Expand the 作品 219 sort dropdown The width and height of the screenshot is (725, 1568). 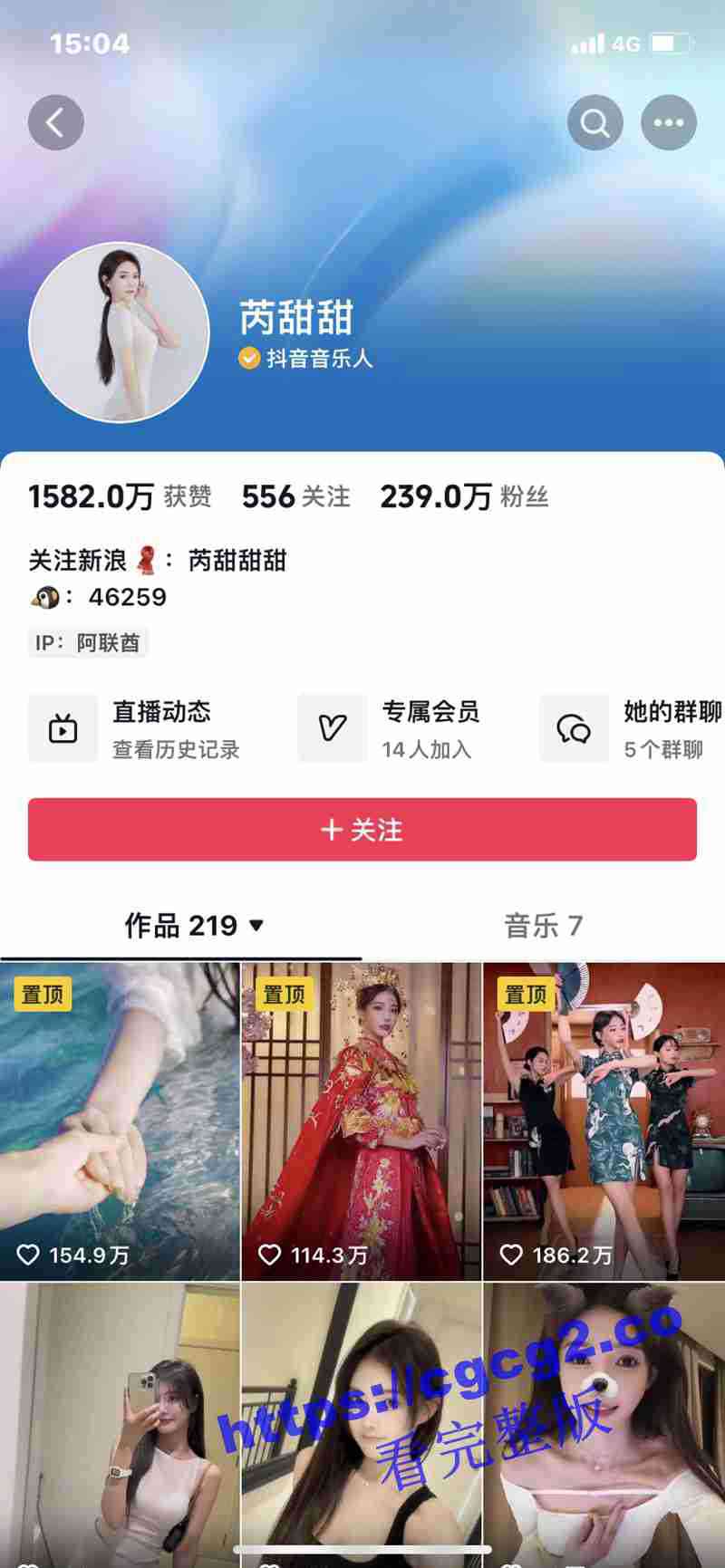click(x=256, y=926)
